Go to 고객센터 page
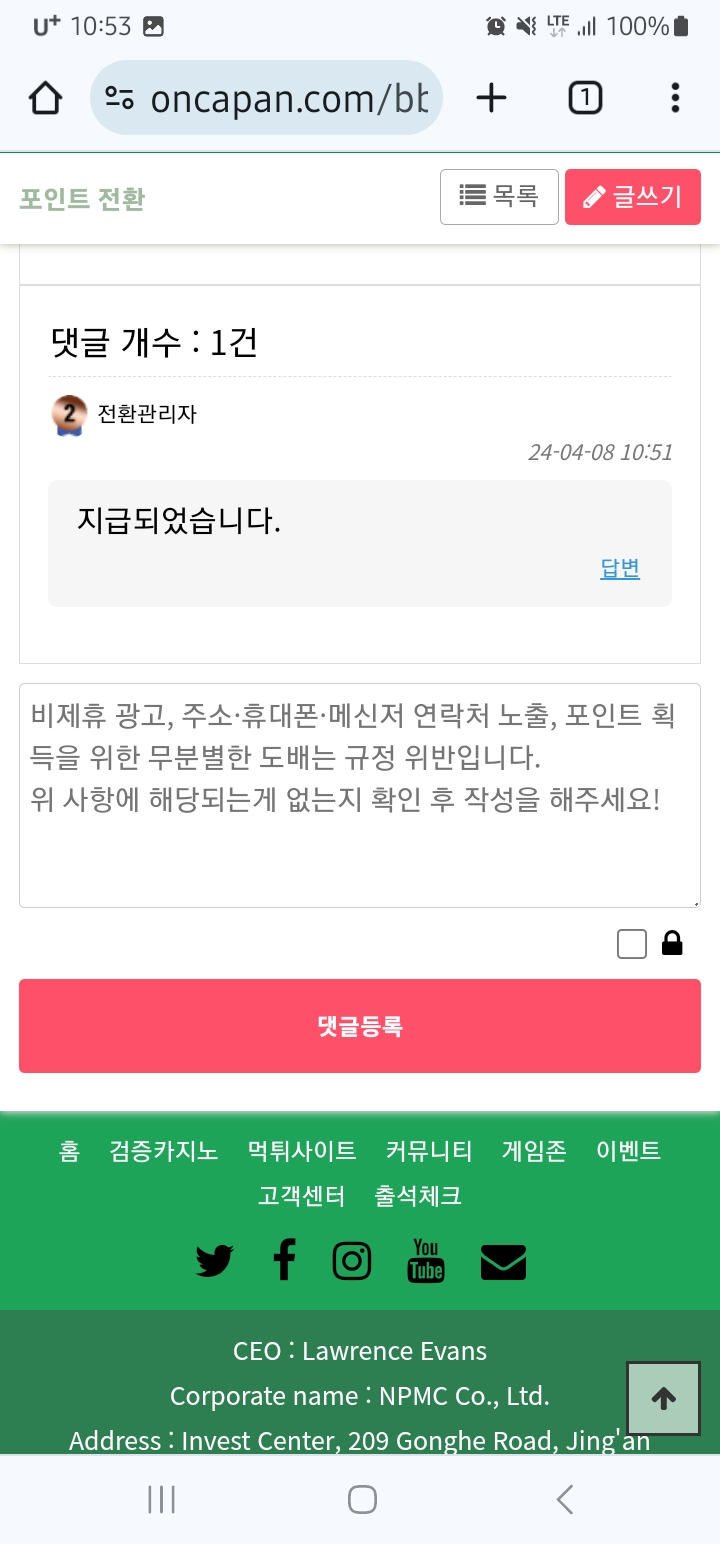 click(x=301, y=1196)
